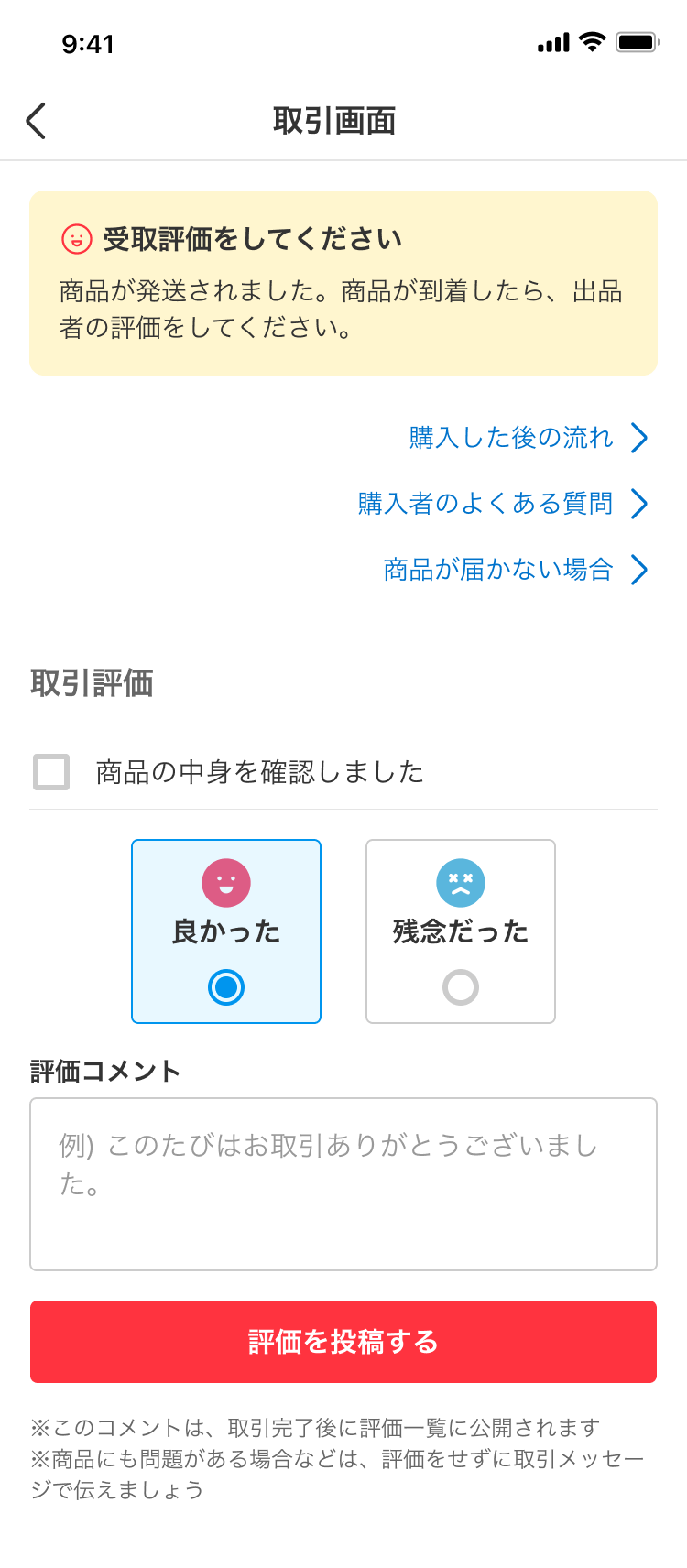
Task: Expand 購入した後の流れ via its chevron
Action: (641, 438)
